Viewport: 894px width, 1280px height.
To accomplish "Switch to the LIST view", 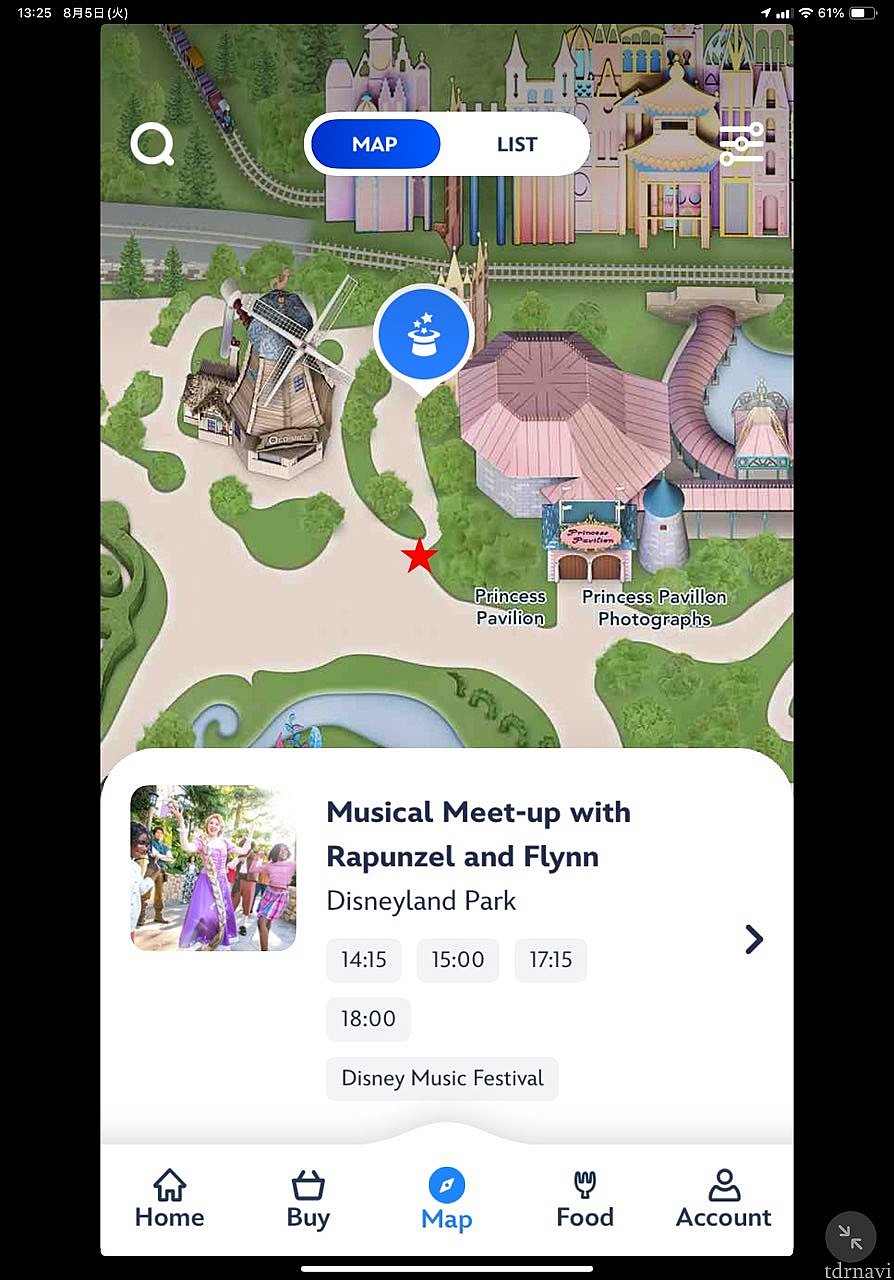I will (x=516, y=144).
